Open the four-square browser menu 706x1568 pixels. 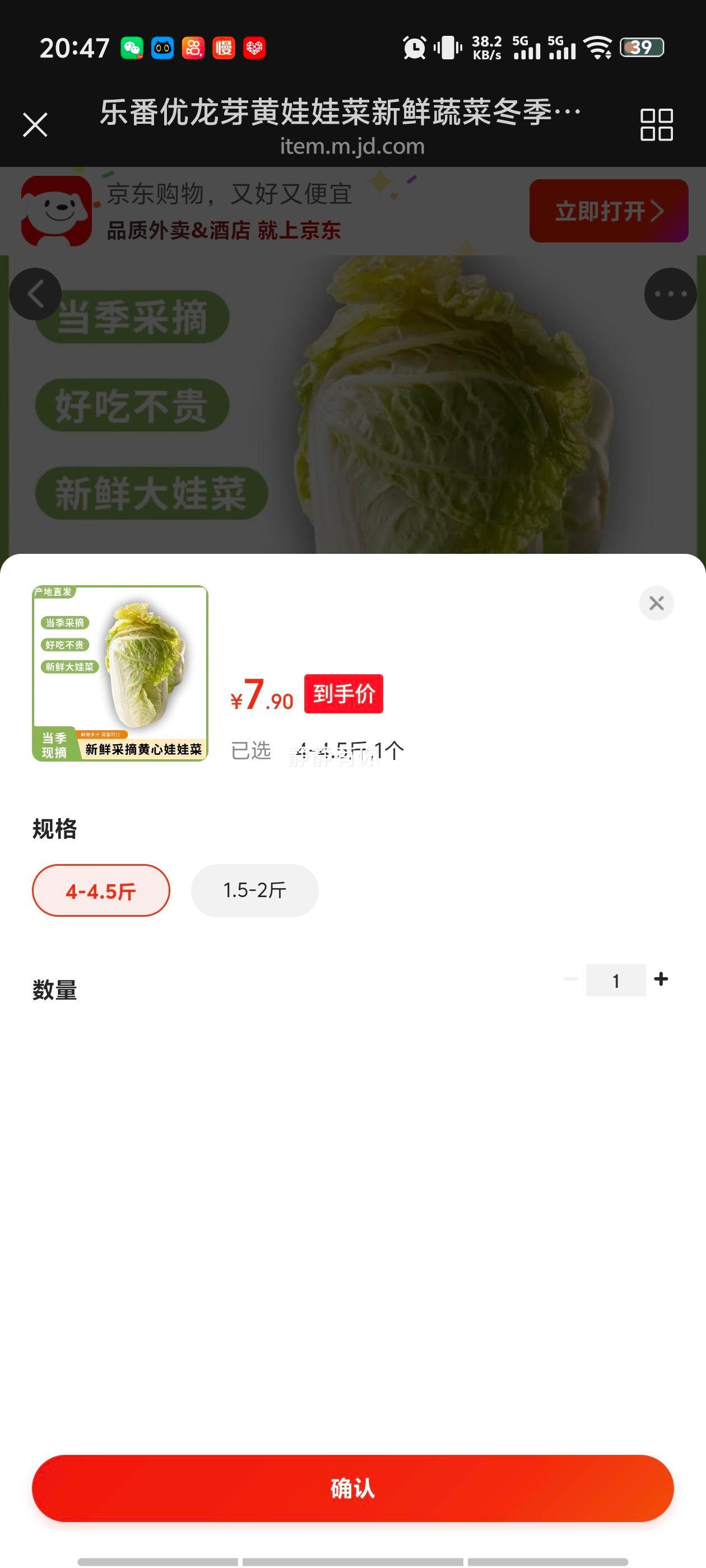(656, 125)
